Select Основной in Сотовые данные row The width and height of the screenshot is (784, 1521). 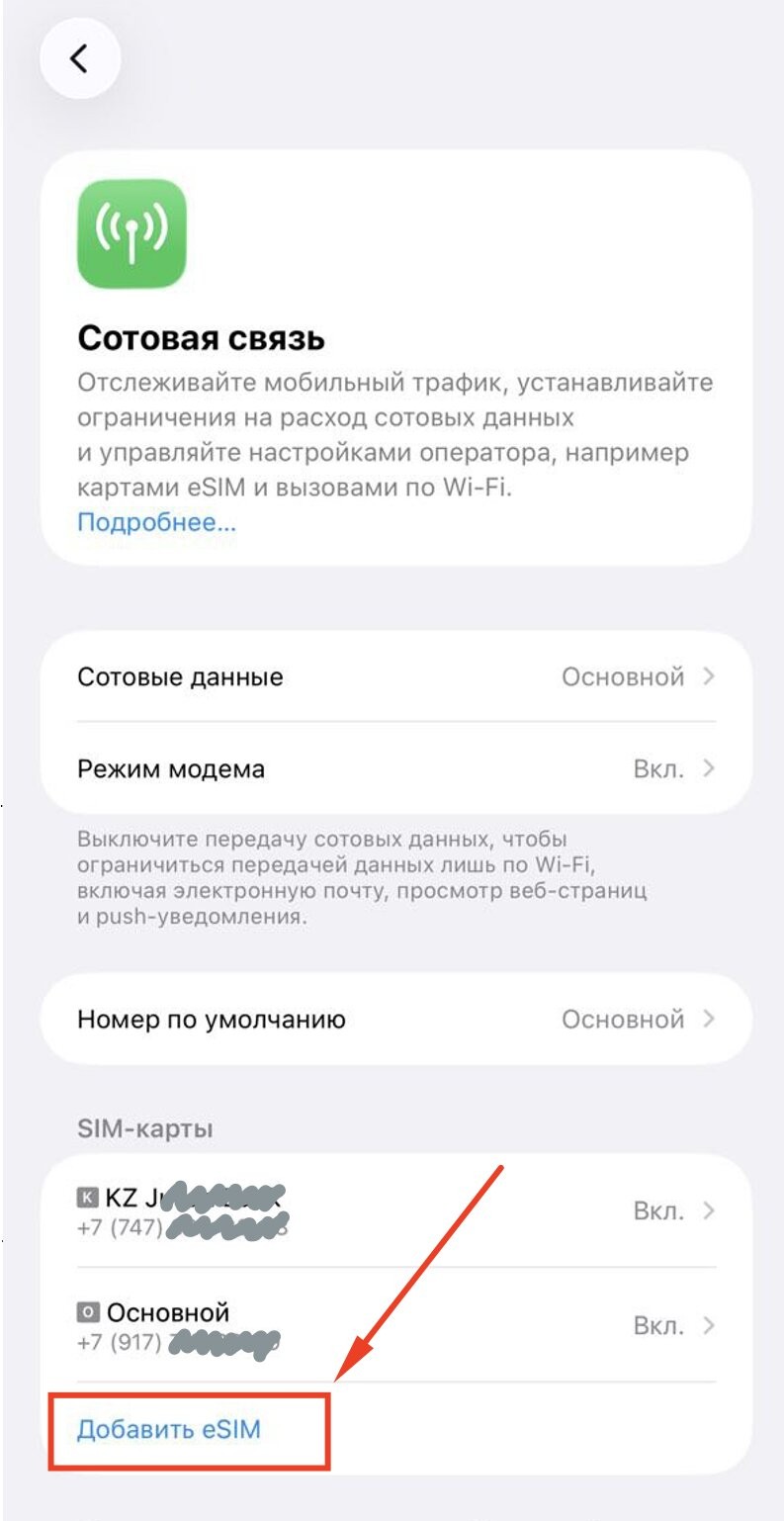(x=622, y=676)
